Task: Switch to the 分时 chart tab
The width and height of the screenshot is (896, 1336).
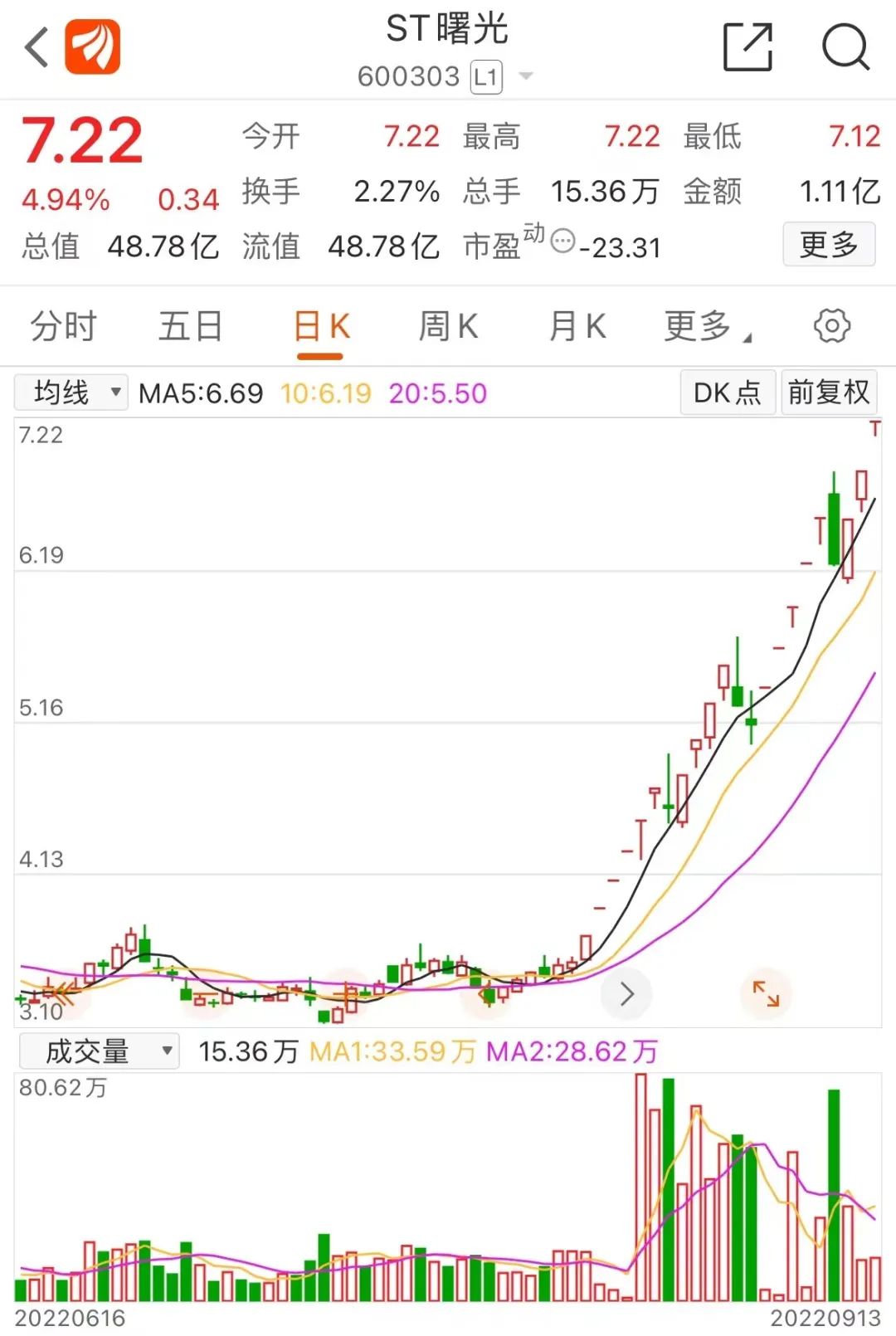Action: tap(64, 326)
